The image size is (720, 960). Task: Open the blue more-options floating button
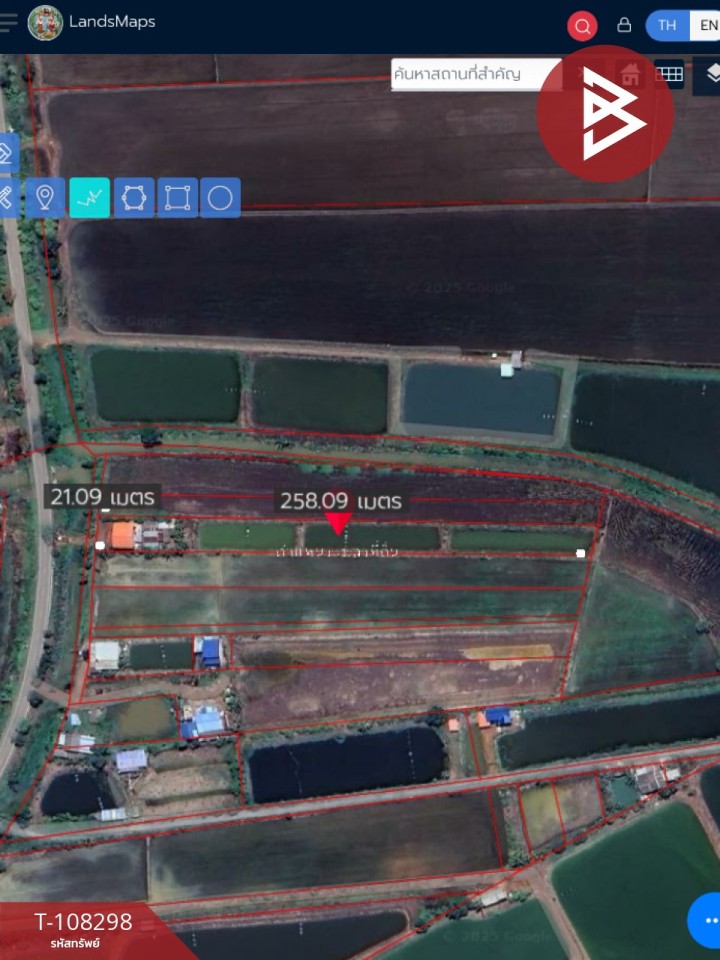pos(707,920)
